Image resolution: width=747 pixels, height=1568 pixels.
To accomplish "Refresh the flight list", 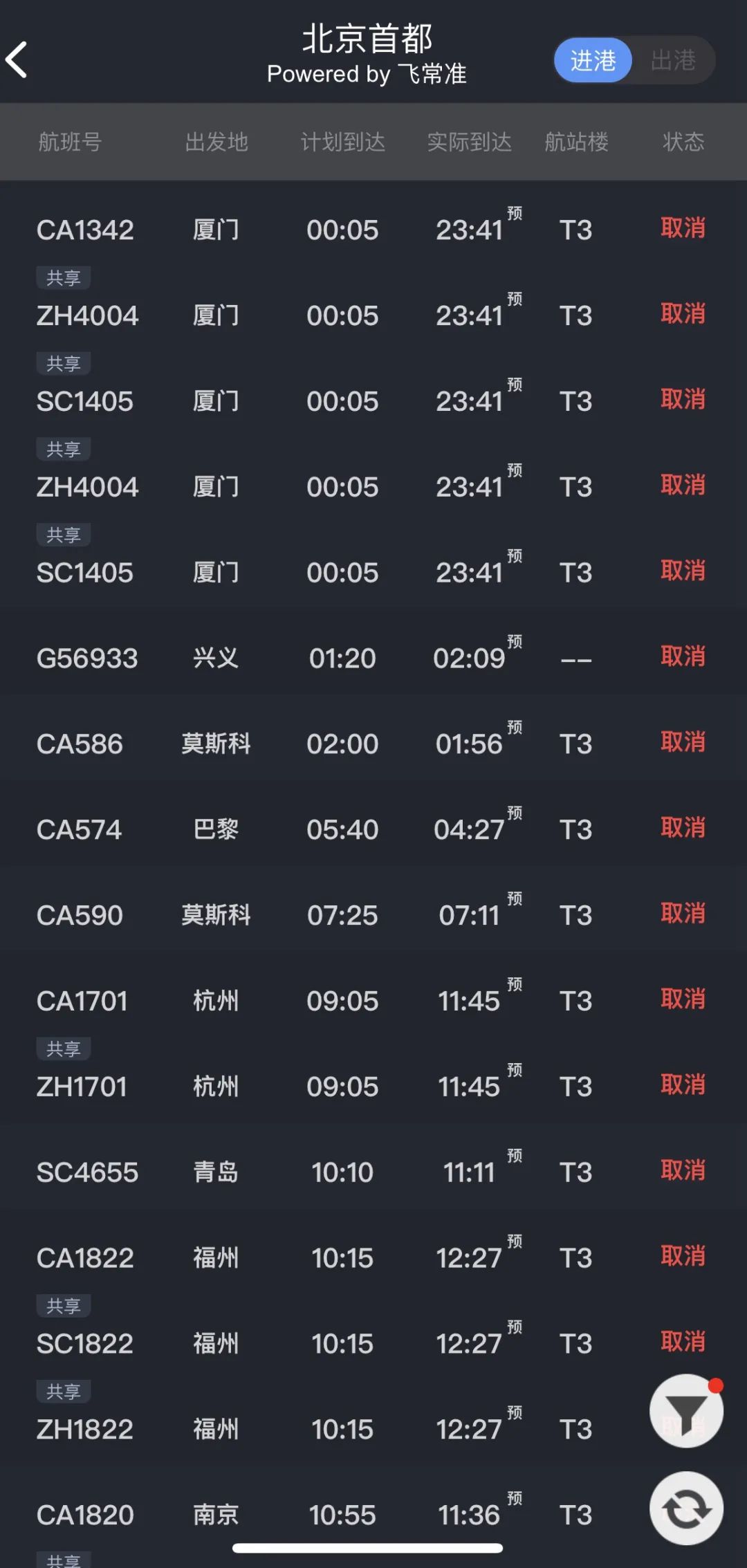I will pos(685,1509).
